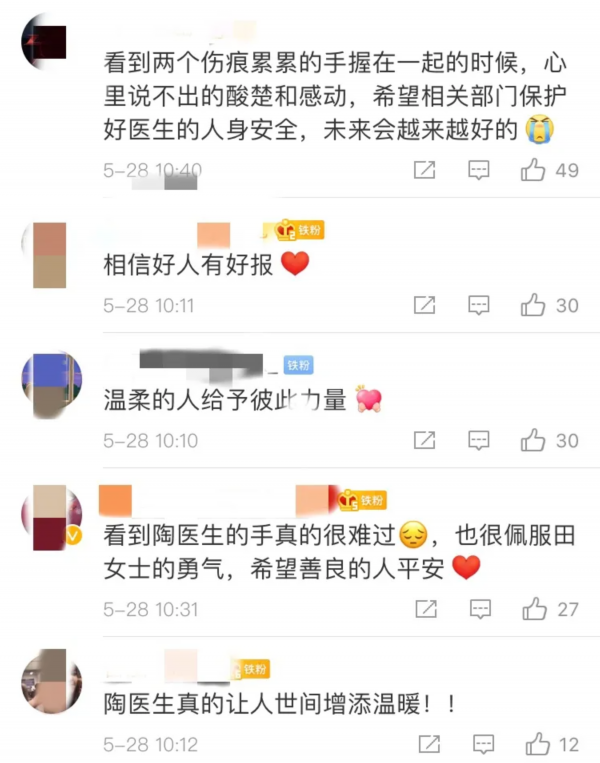
Task: Repost the comment posted at 5-28 10:31
Action: coord(425,608)
